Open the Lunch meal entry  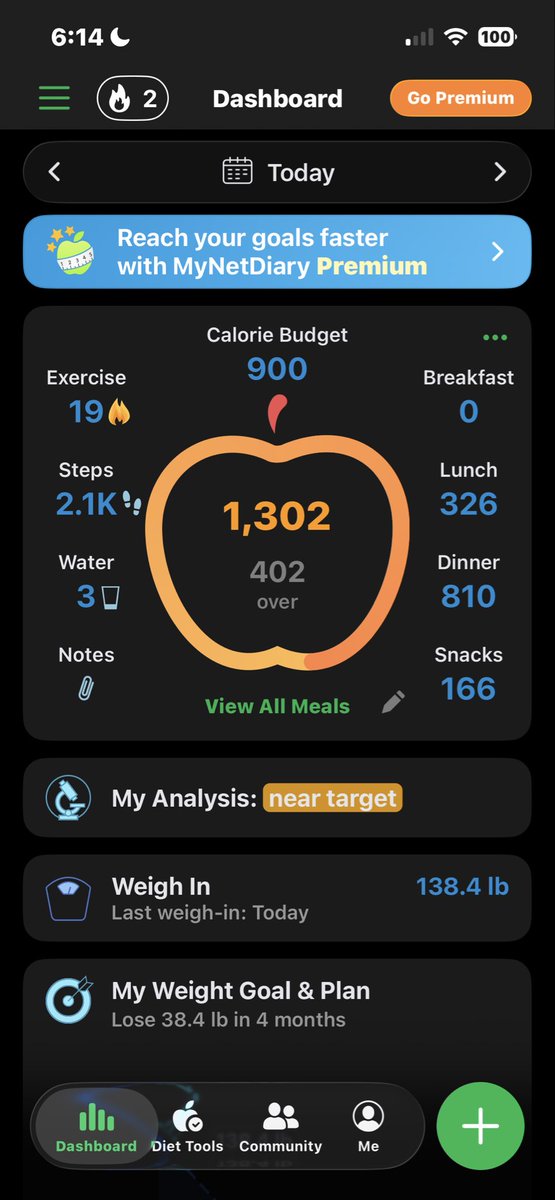468,489
